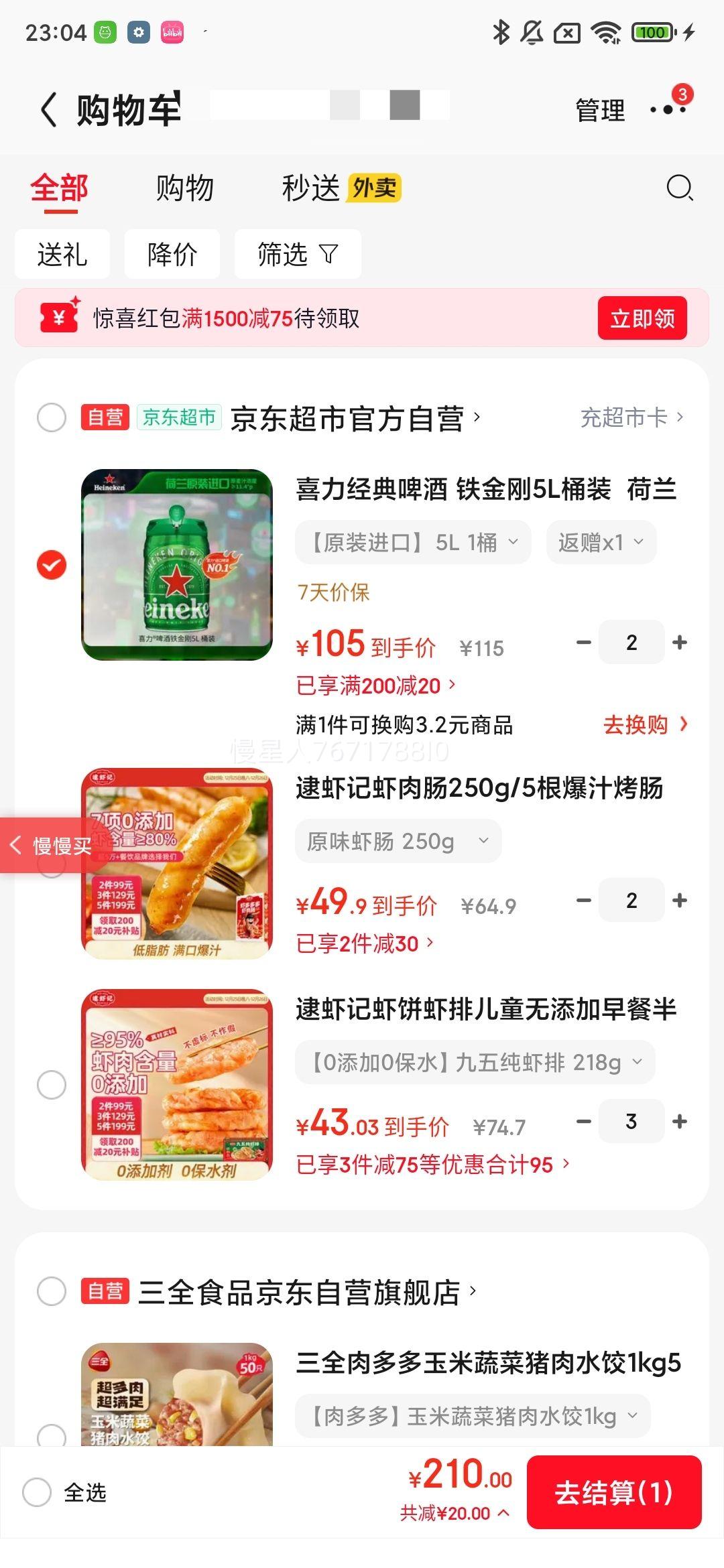Search within the cart
This screenshot has height=1568, width=724.
point(679,188)
